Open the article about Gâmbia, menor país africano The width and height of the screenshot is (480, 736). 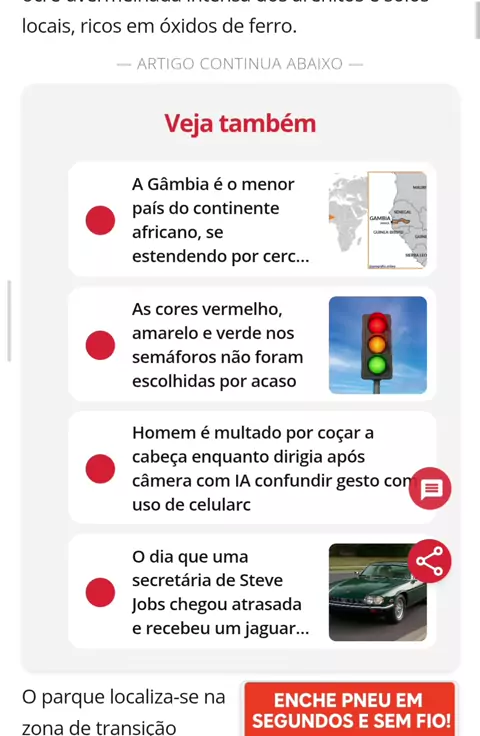[x=252, y=220]
